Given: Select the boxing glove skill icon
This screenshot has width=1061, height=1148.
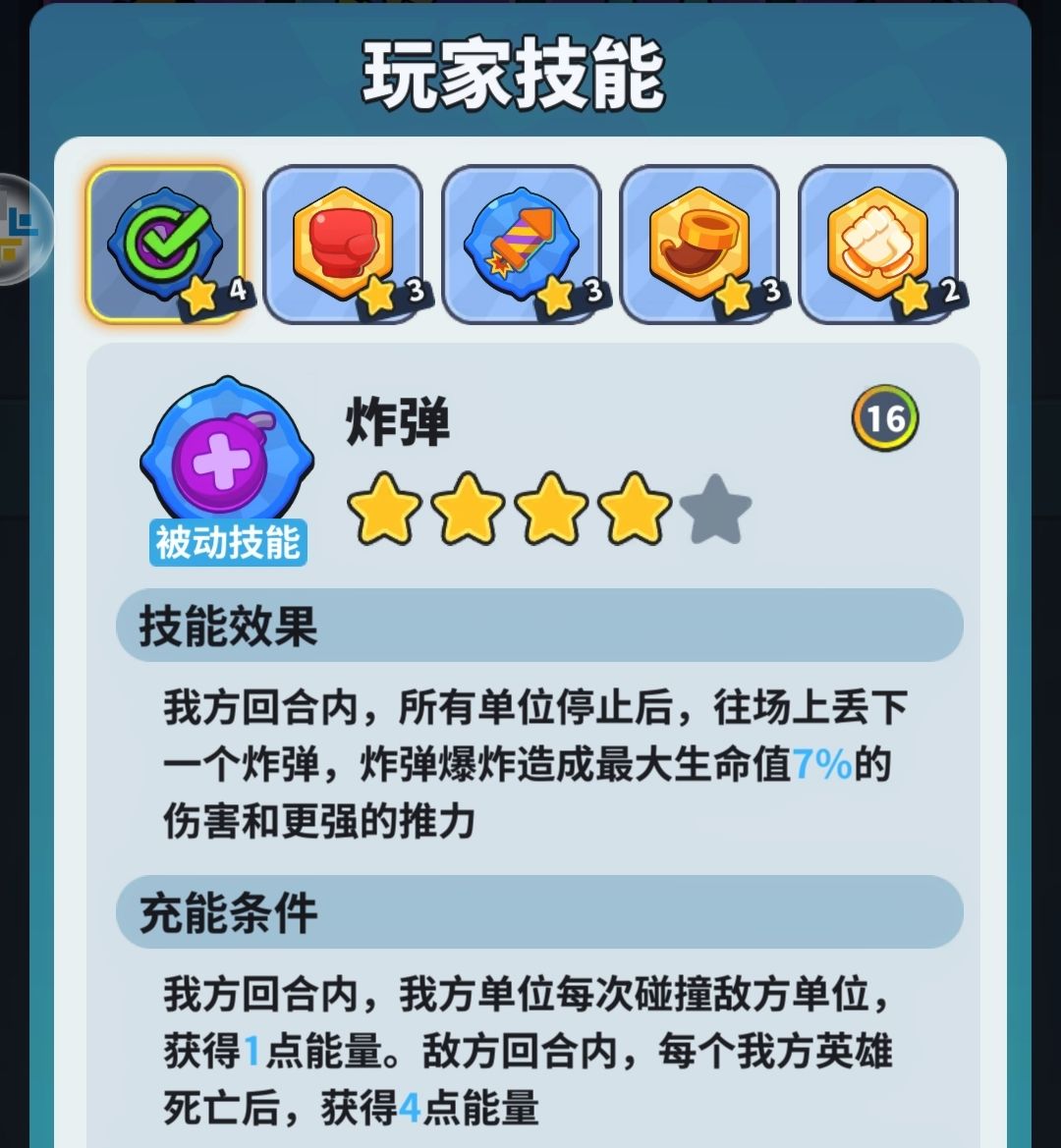Looking at the screenshot, I should point(346,241).
